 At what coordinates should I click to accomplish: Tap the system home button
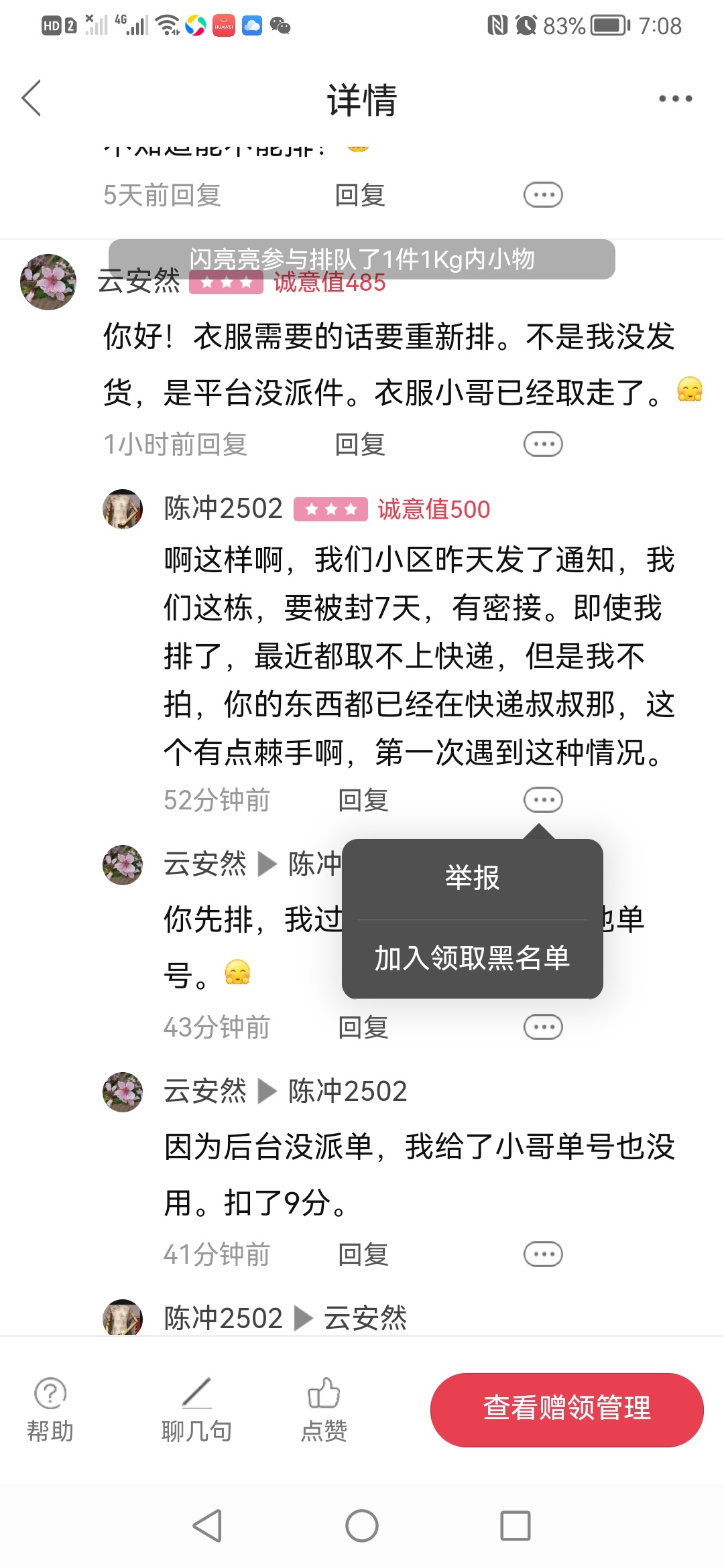(x=362, y=1526)
